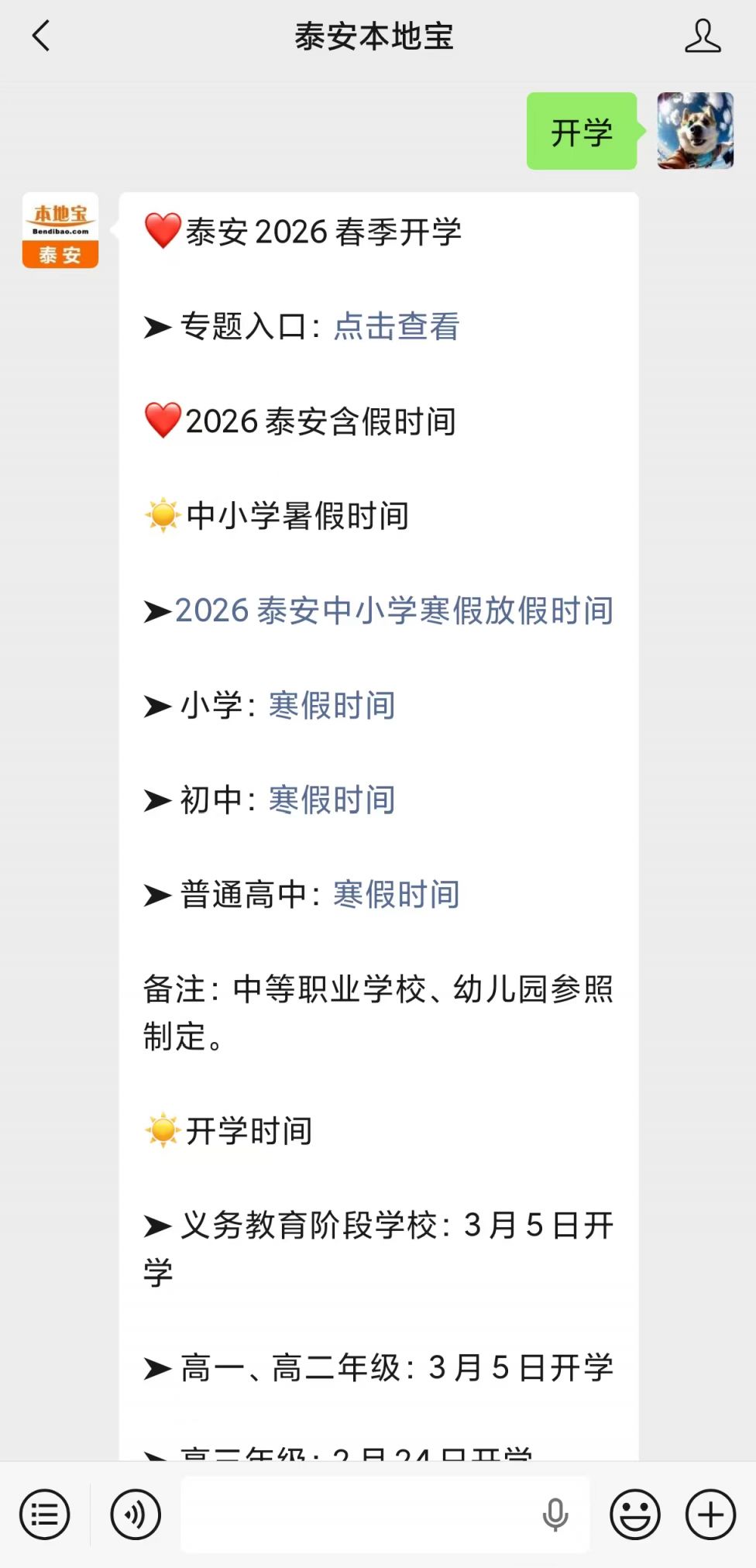Open the account profile icon

[x=703, y=36]
